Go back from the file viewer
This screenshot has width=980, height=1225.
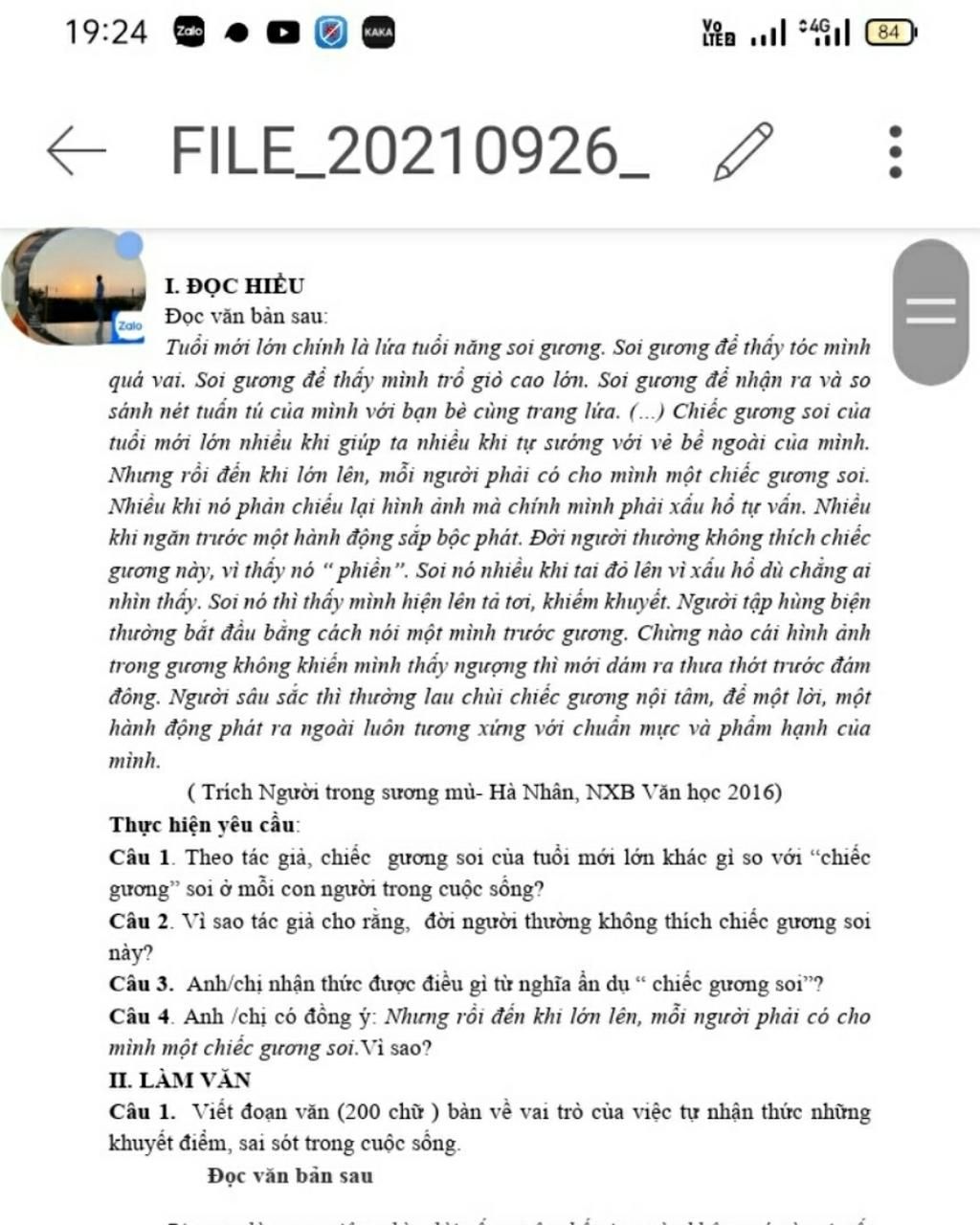(76, 150)
